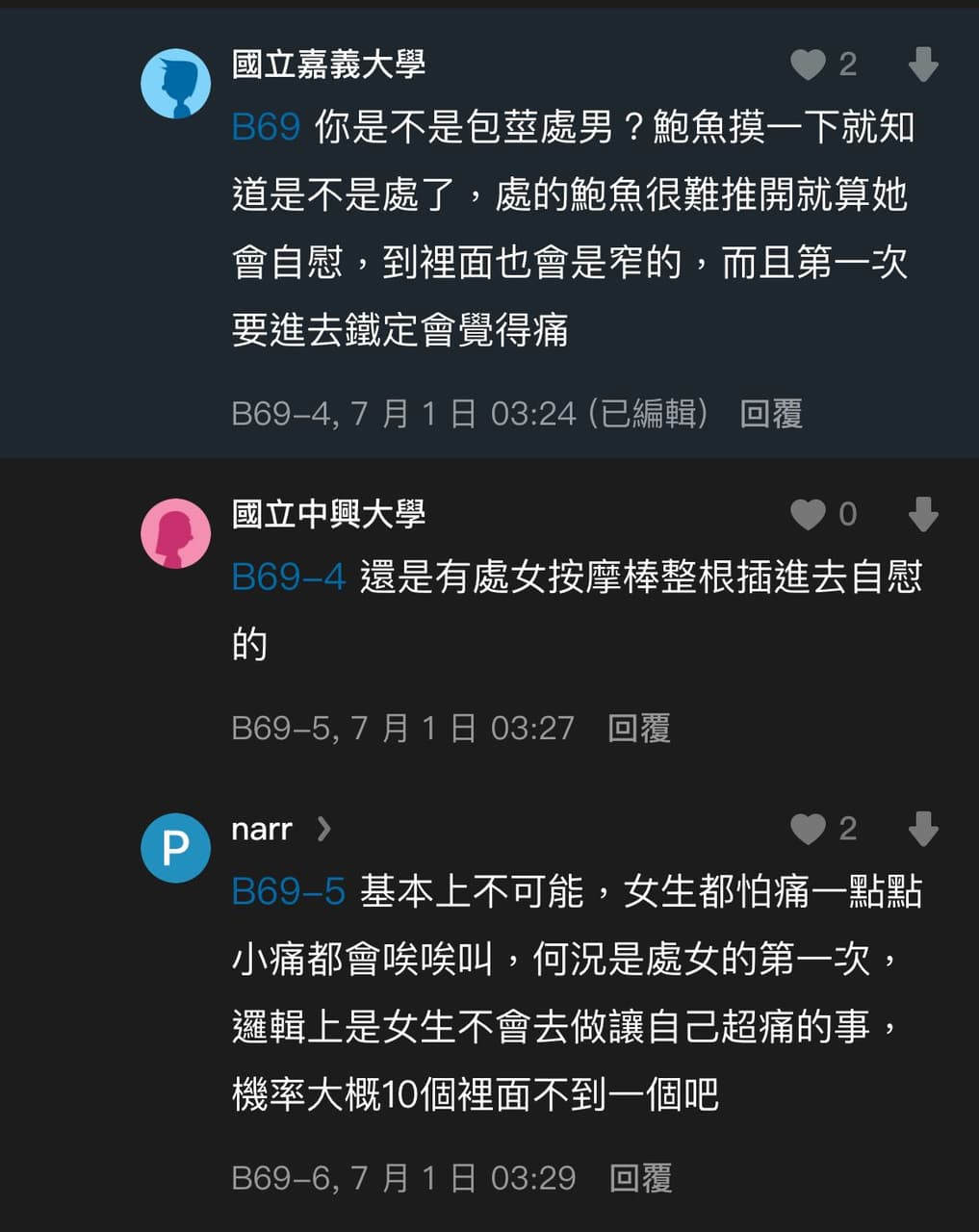
Task: Like the 國立中興大學 comment heart icon
Action: pos(807,515)
